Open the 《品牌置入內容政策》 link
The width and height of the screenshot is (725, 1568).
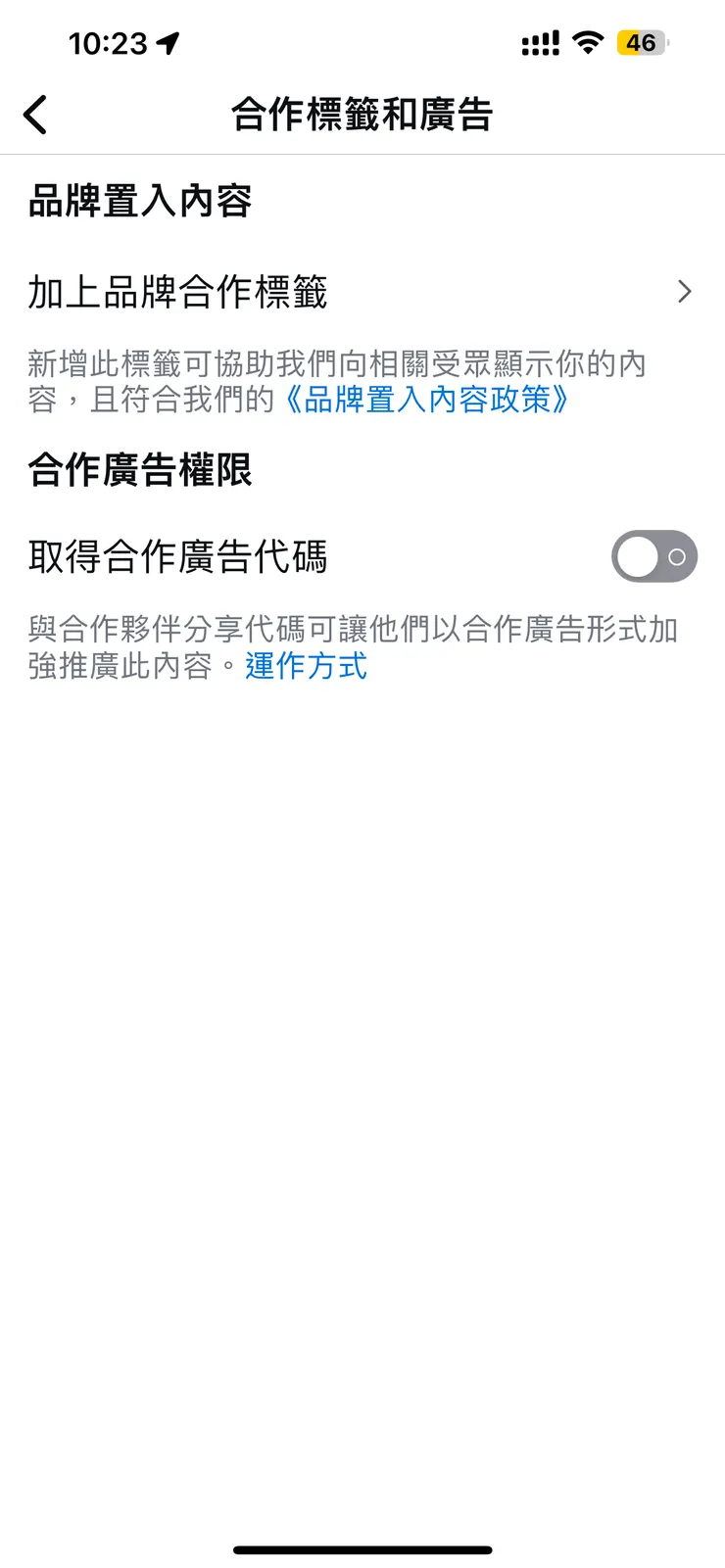(x=425, y=400)
